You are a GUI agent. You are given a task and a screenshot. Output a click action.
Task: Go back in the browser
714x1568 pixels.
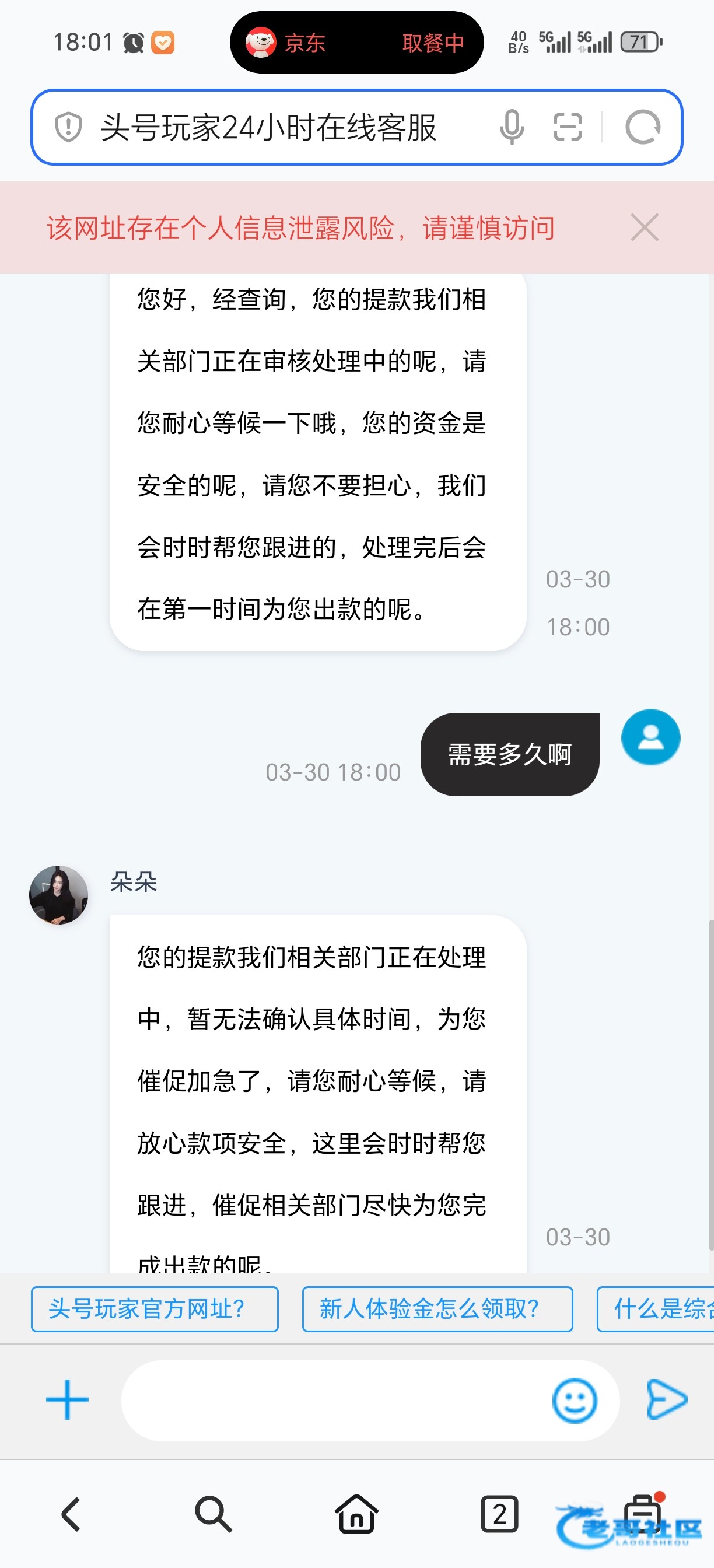71,1514
